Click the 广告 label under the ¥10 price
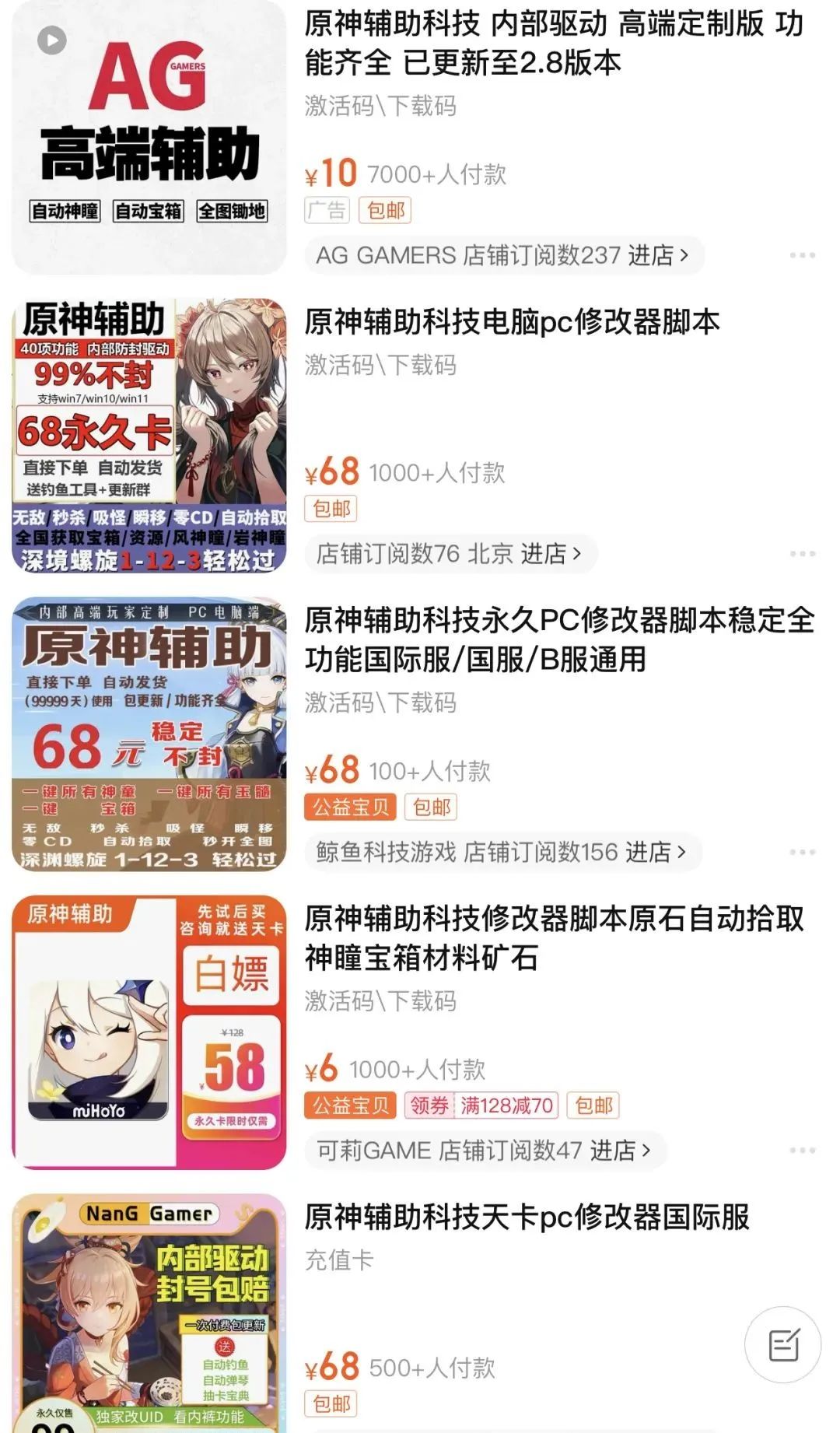 pyautogui.click(x=327, y=209)
